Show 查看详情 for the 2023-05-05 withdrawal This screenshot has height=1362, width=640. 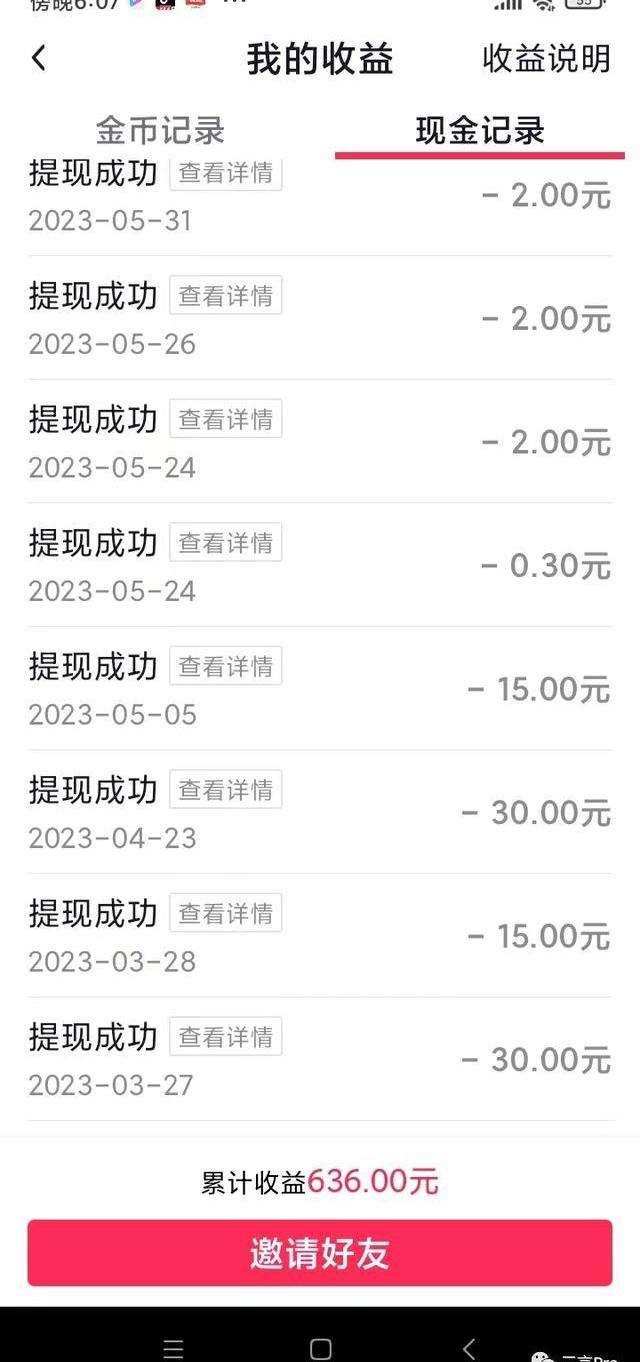coord(225,666)
